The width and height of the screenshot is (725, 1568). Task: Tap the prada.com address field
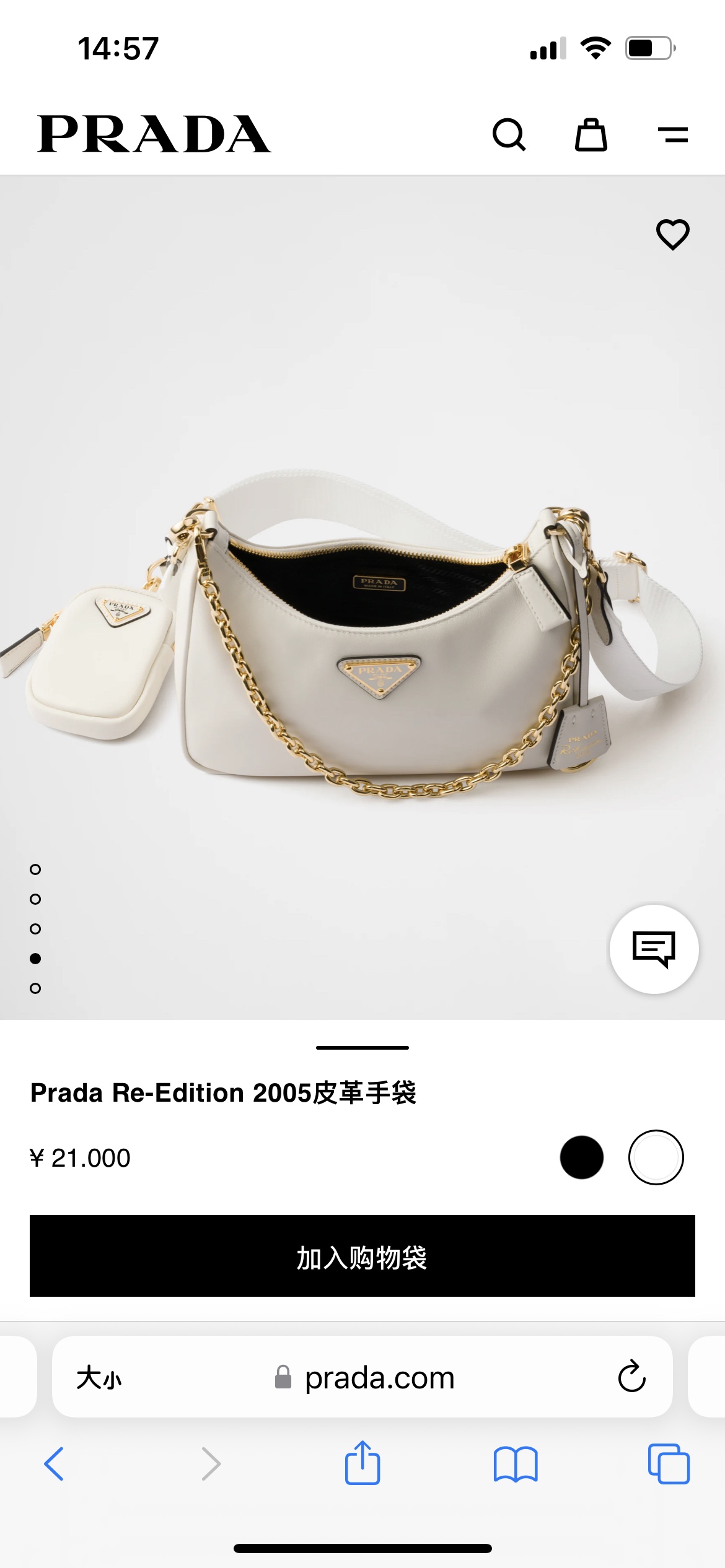coord(379,1378)
